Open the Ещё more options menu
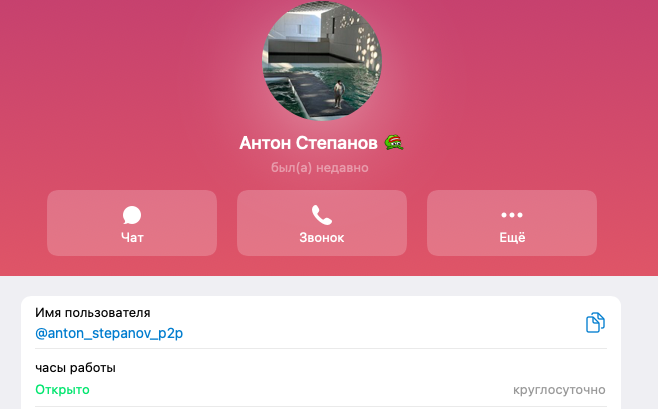Screen dimensions: 658x409 (x=511, y=223)
